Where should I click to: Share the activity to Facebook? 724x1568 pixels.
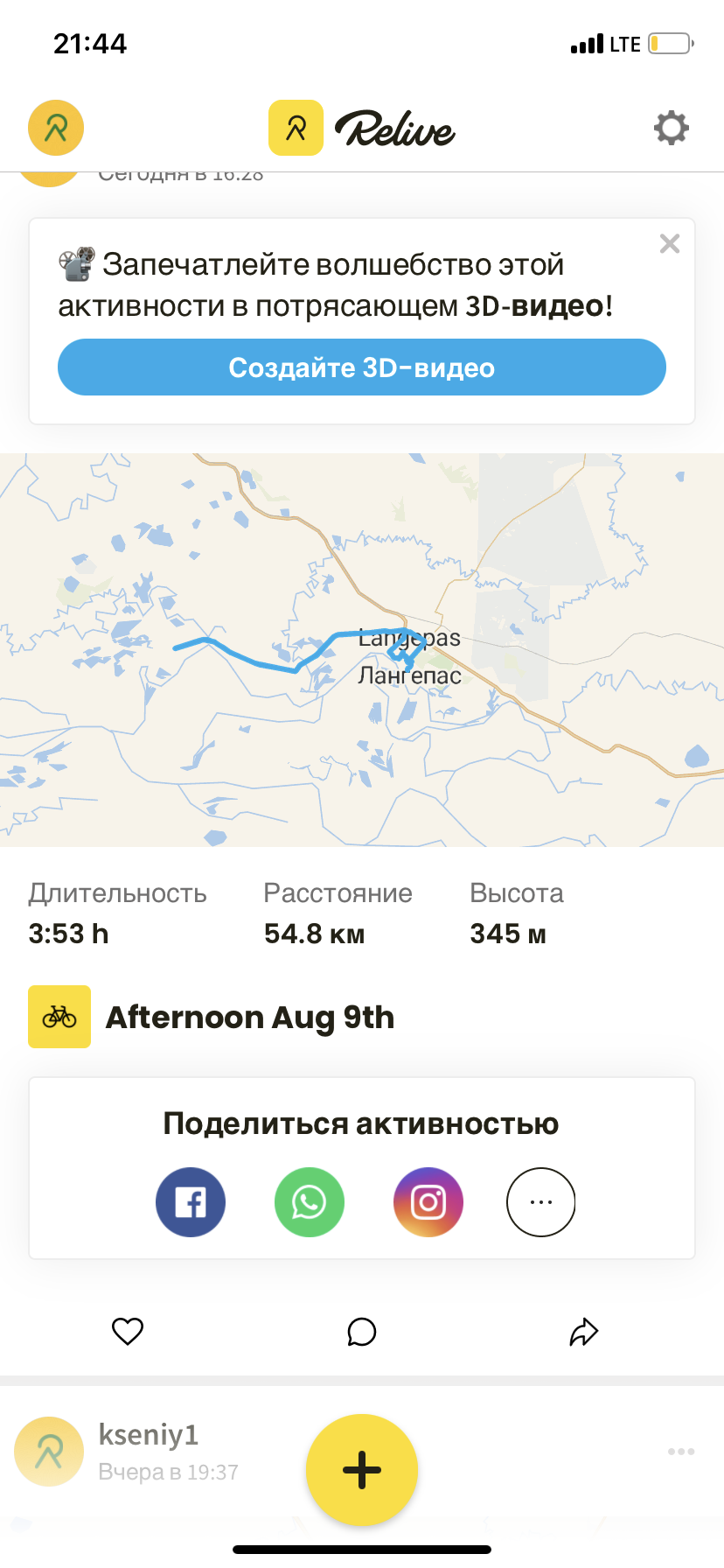[x=191, y=1202]
